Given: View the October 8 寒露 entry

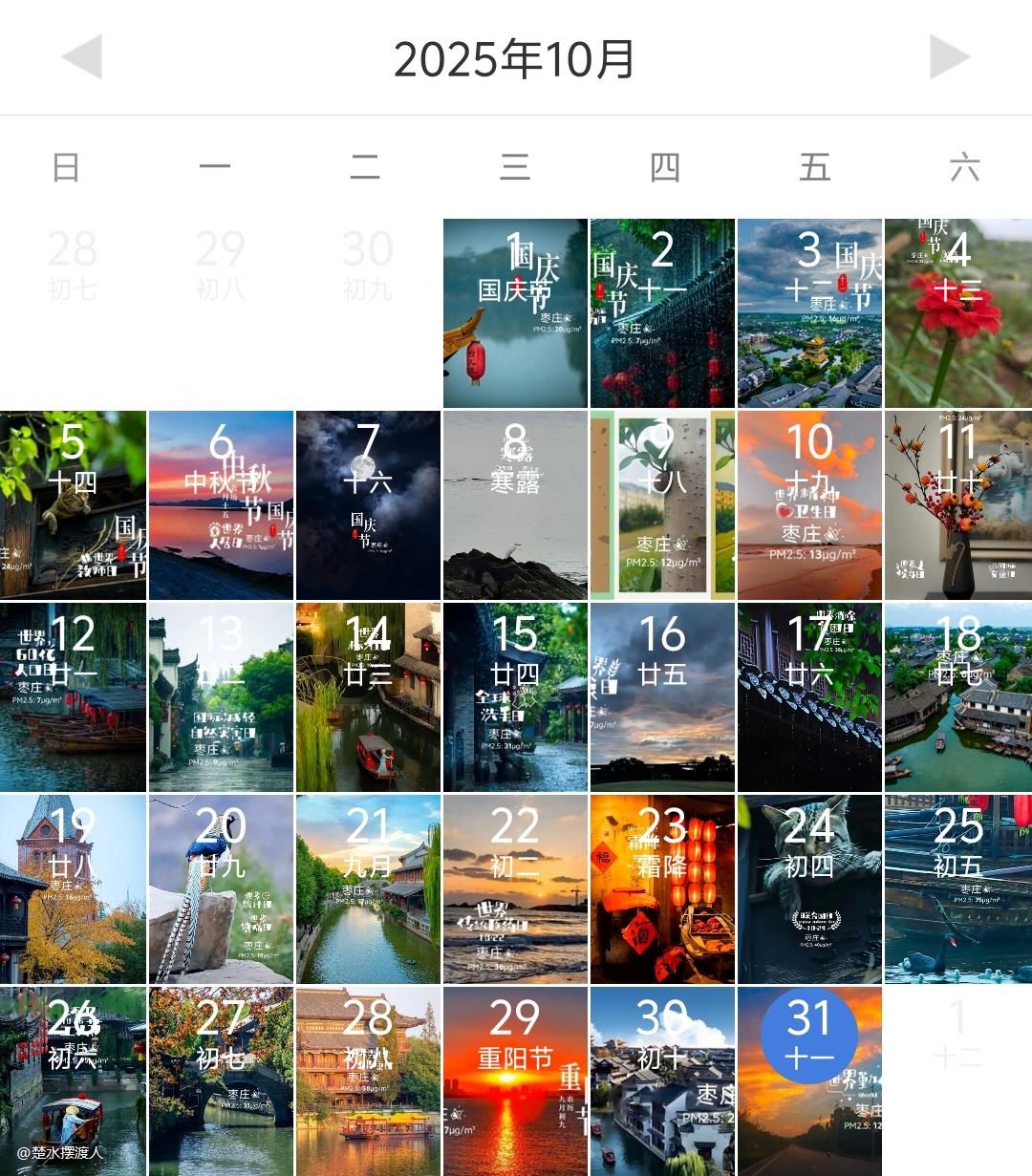Looking at the screenshot, I should tap(515, 505).
